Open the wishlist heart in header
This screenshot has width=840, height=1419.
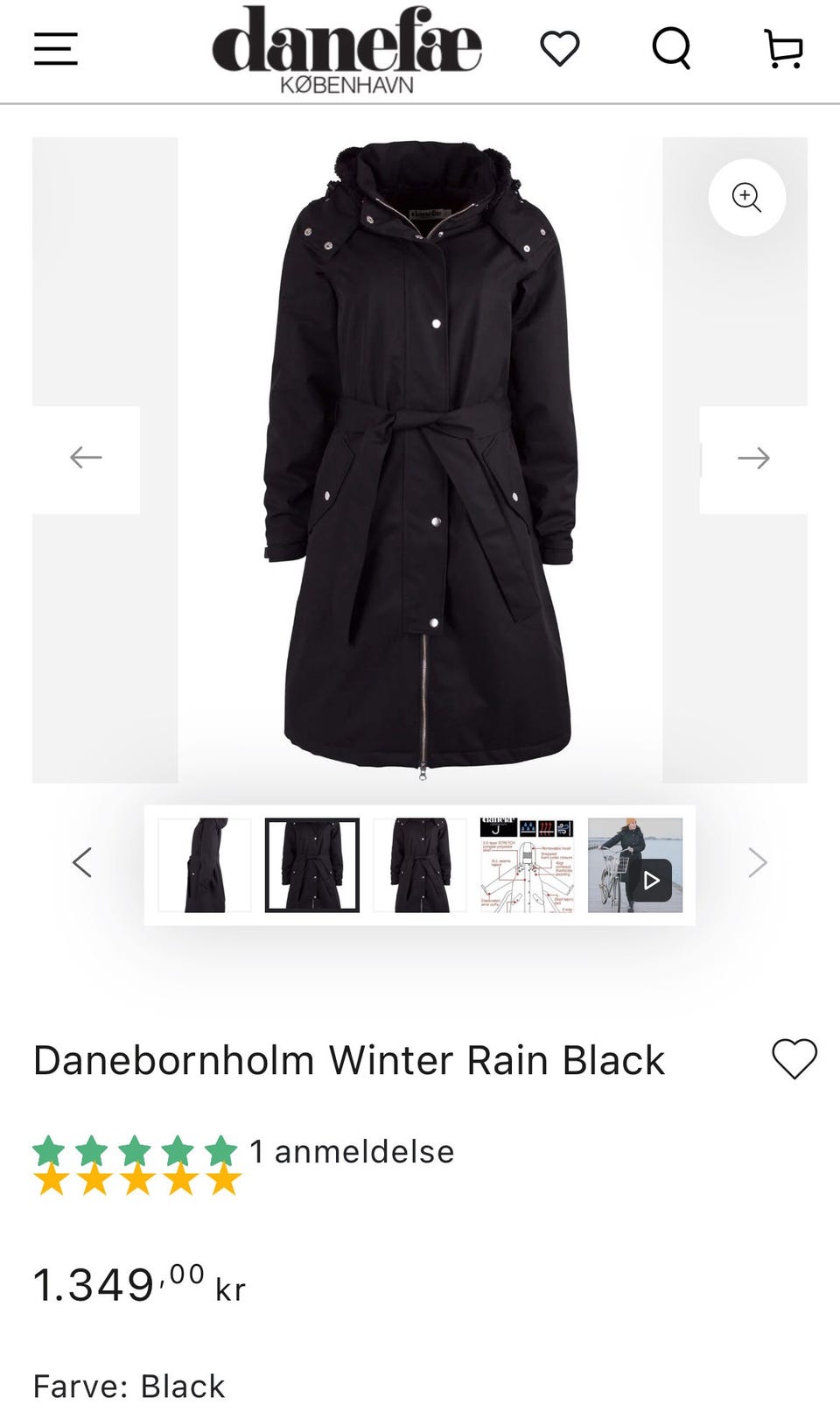560,48
